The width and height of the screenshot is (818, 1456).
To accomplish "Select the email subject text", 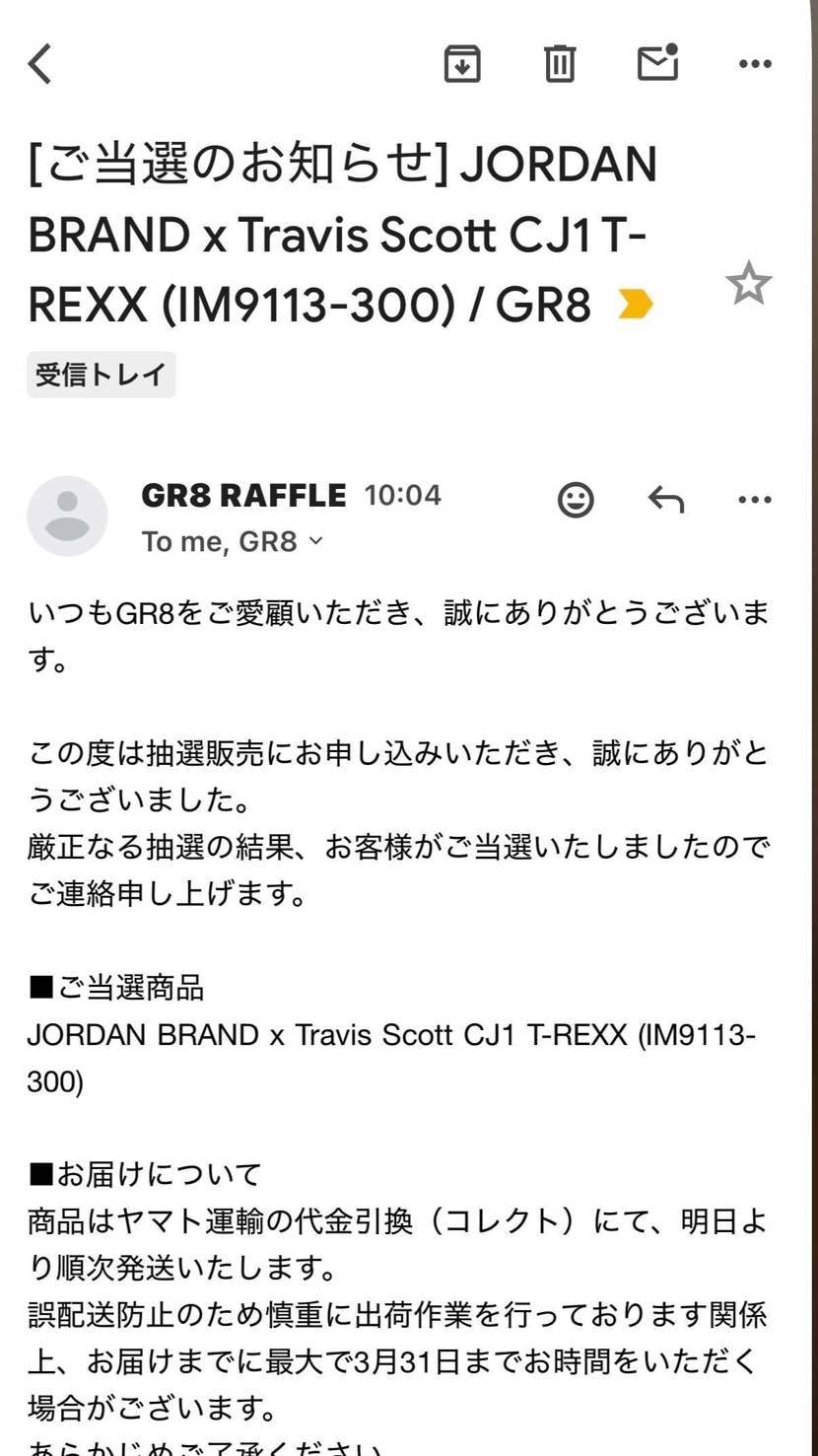I will [x=344, y=232].
